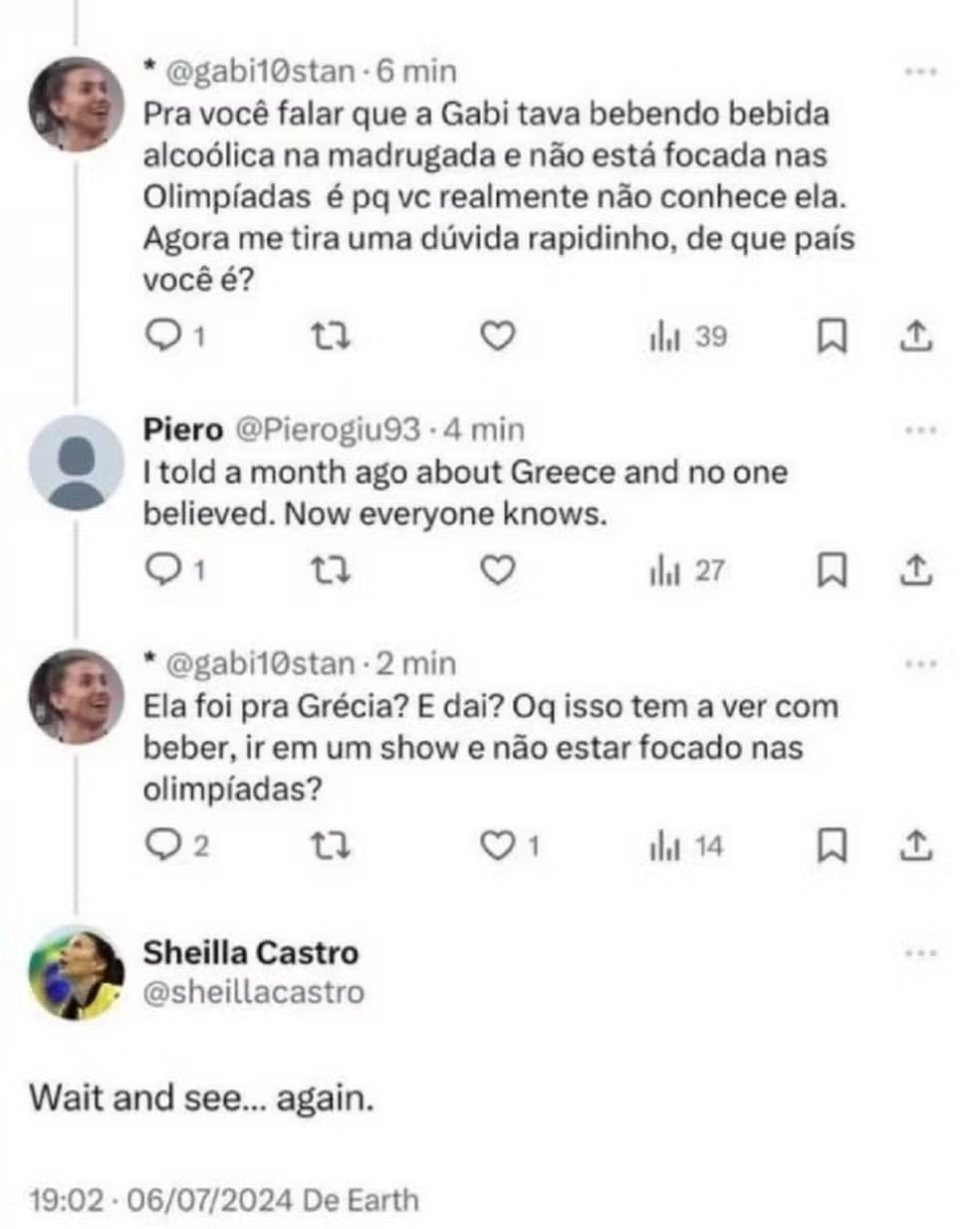
Task: Reply to gabi10stan's 2 min tweet
Action: click(x=161, y=847)
